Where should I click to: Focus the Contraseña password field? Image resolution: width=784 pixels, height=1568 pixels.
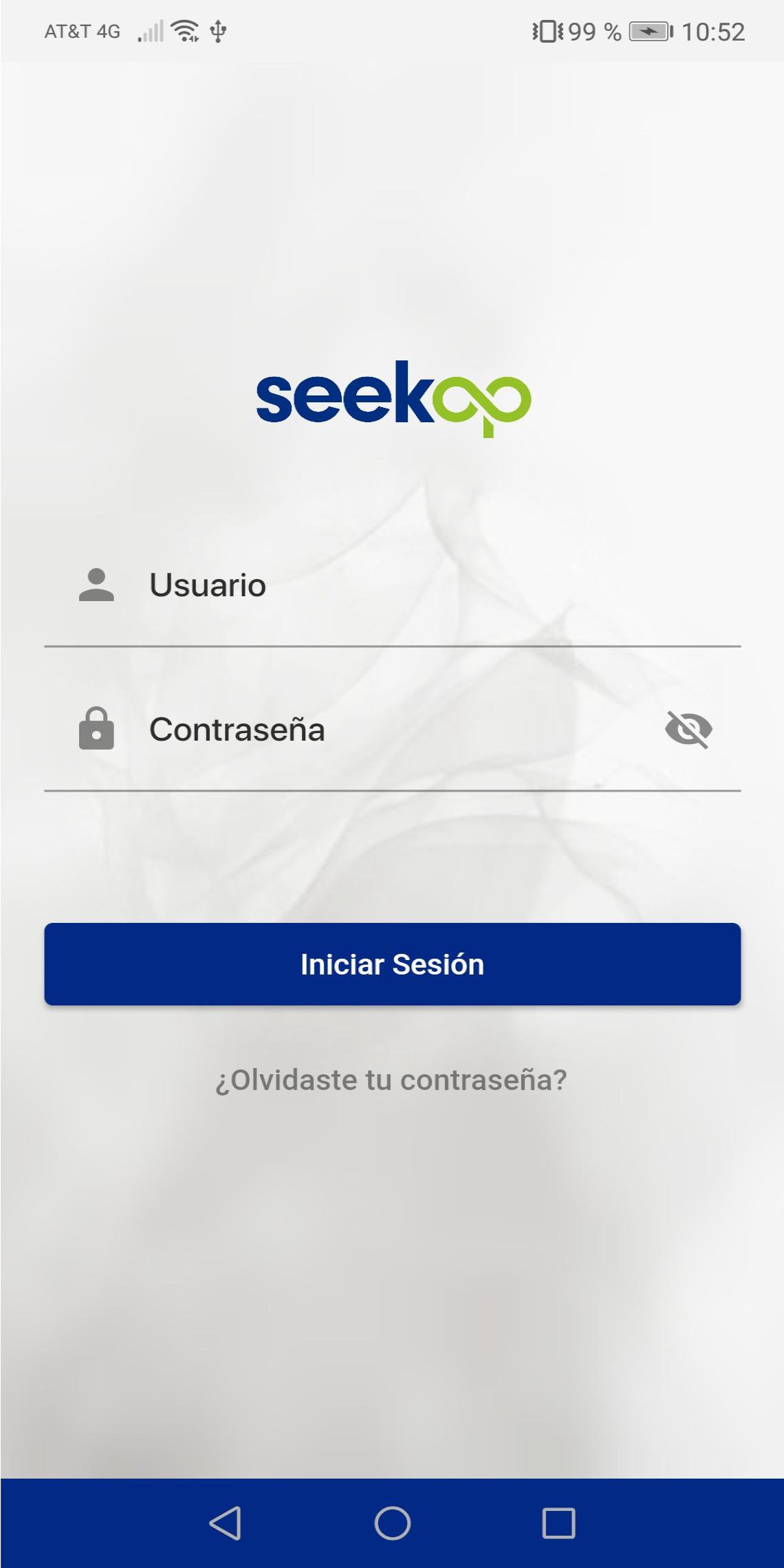pyautogui.click(x=392, y=730)
